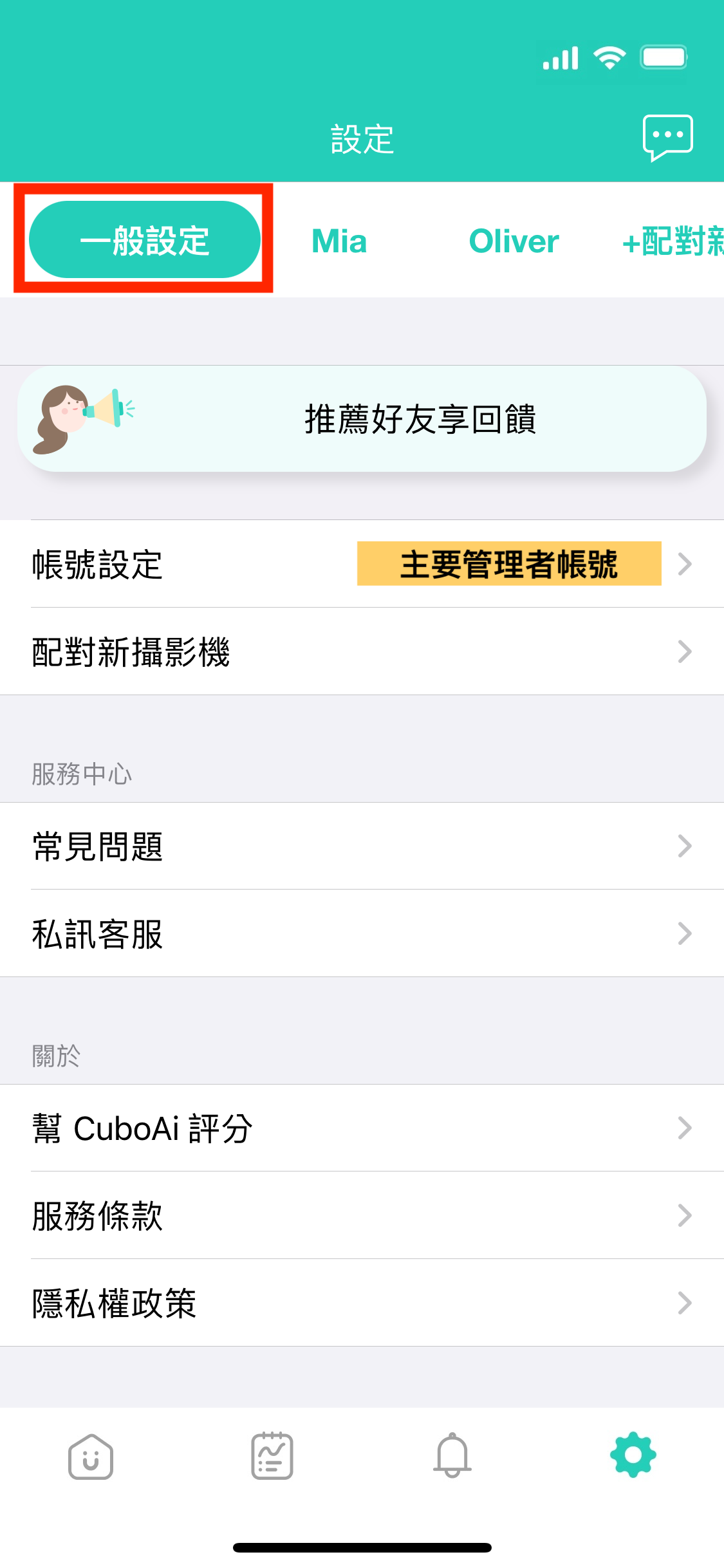Tap the Wi-Fi status icon
This screenshot has width=724, height=1568.
[610, 57]
